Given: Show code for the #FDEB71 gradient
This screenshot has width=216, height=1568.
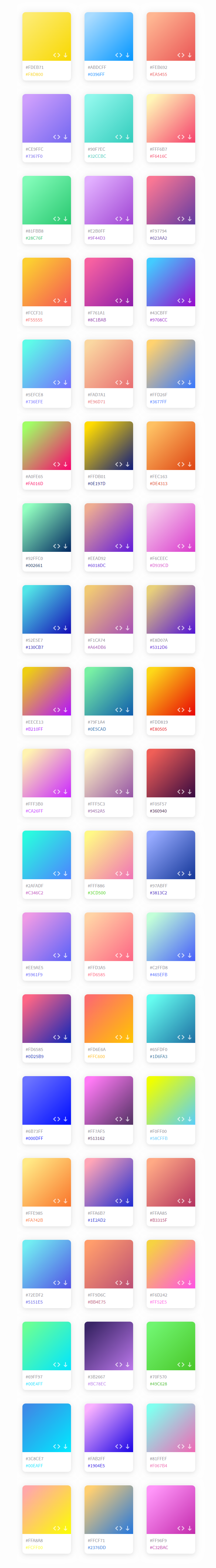Looking at the screenshot, I should 56,55.
